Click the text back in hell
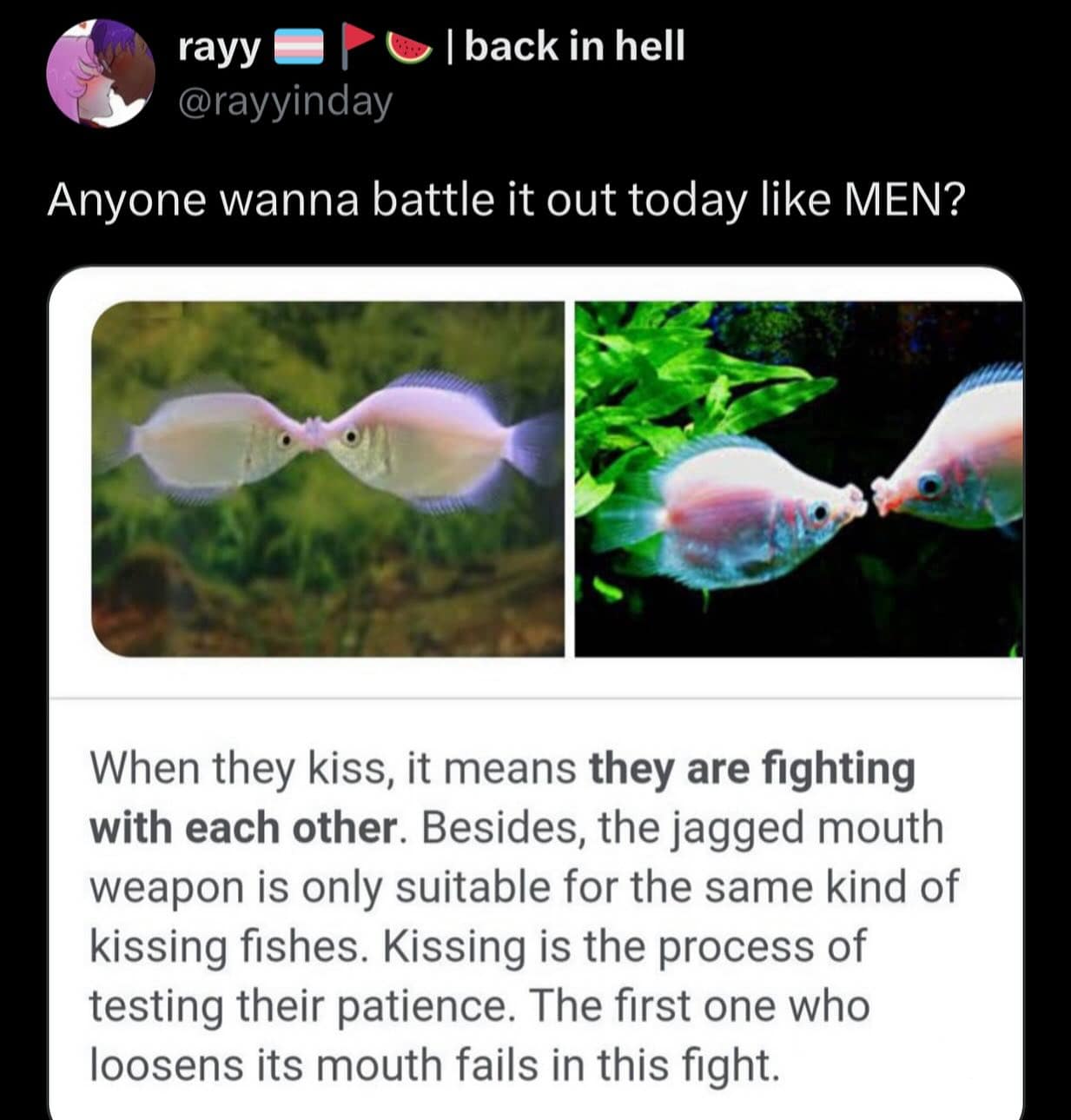 click(x=573, y=48)
